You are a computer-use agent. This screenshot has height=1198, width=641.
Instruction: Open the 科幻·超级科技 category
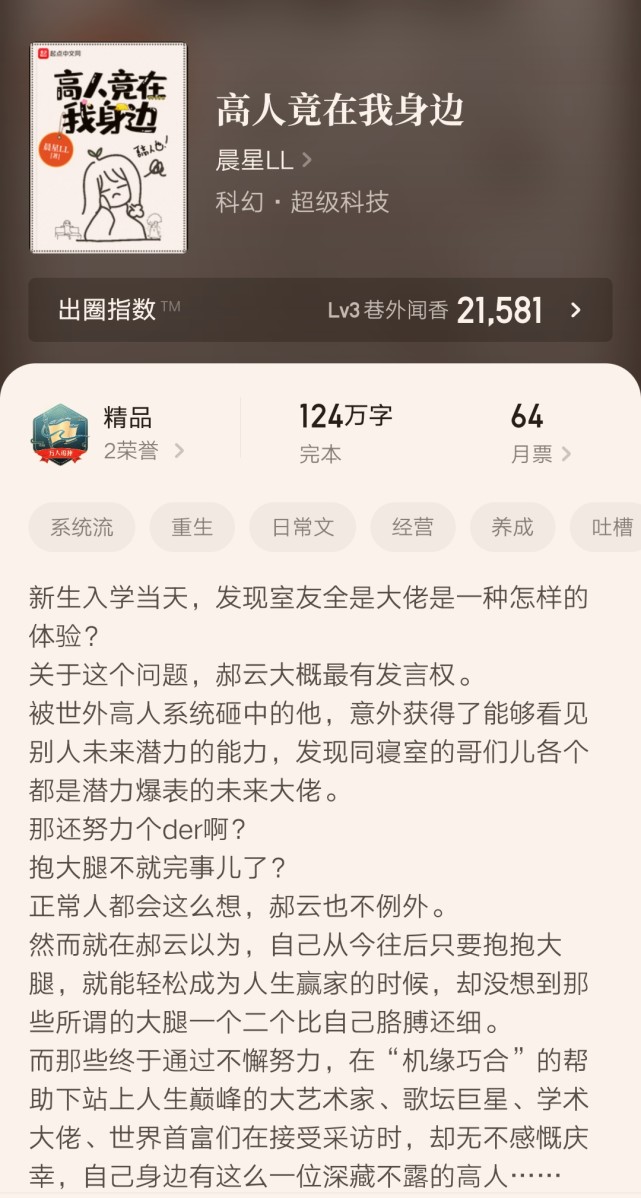303,202
